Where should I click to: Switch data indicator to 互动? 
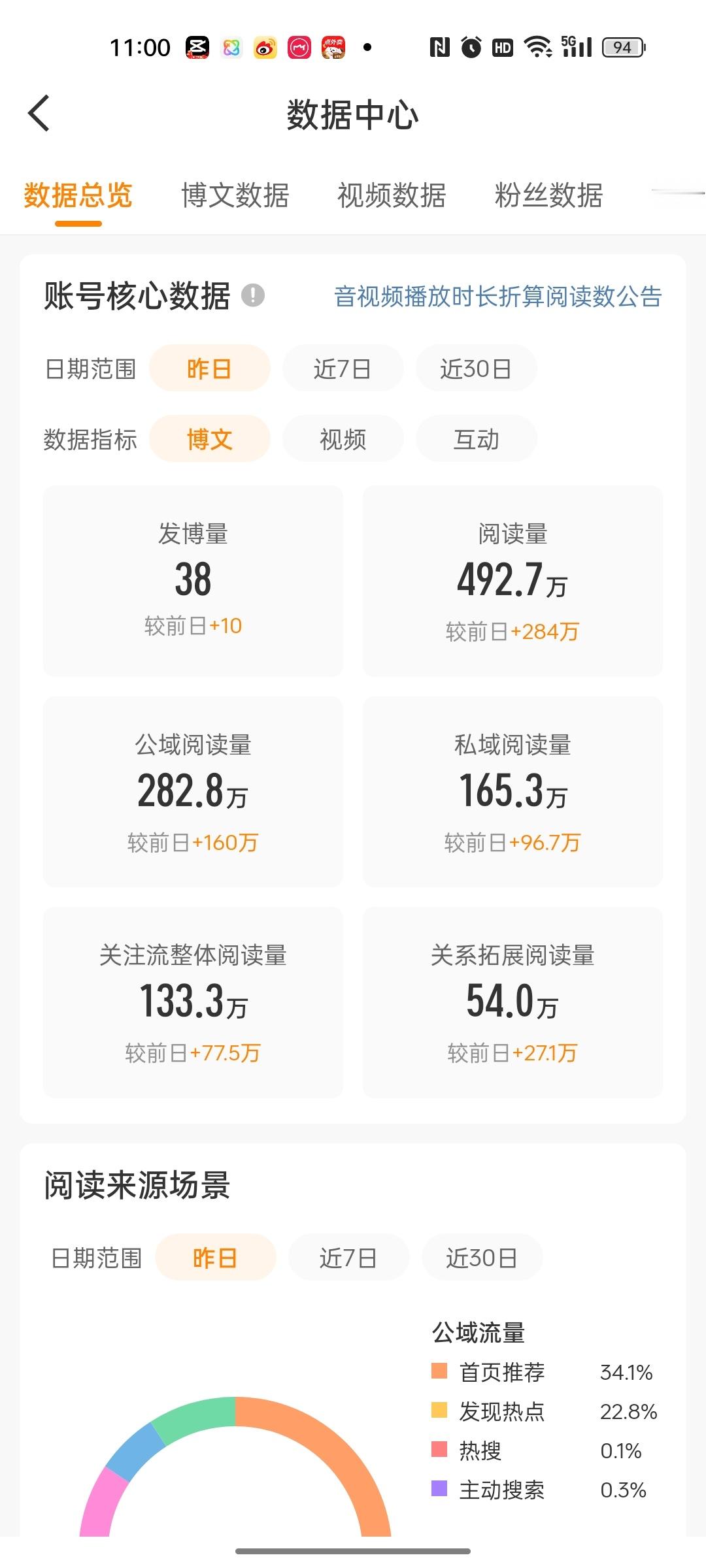pos(475,439)
